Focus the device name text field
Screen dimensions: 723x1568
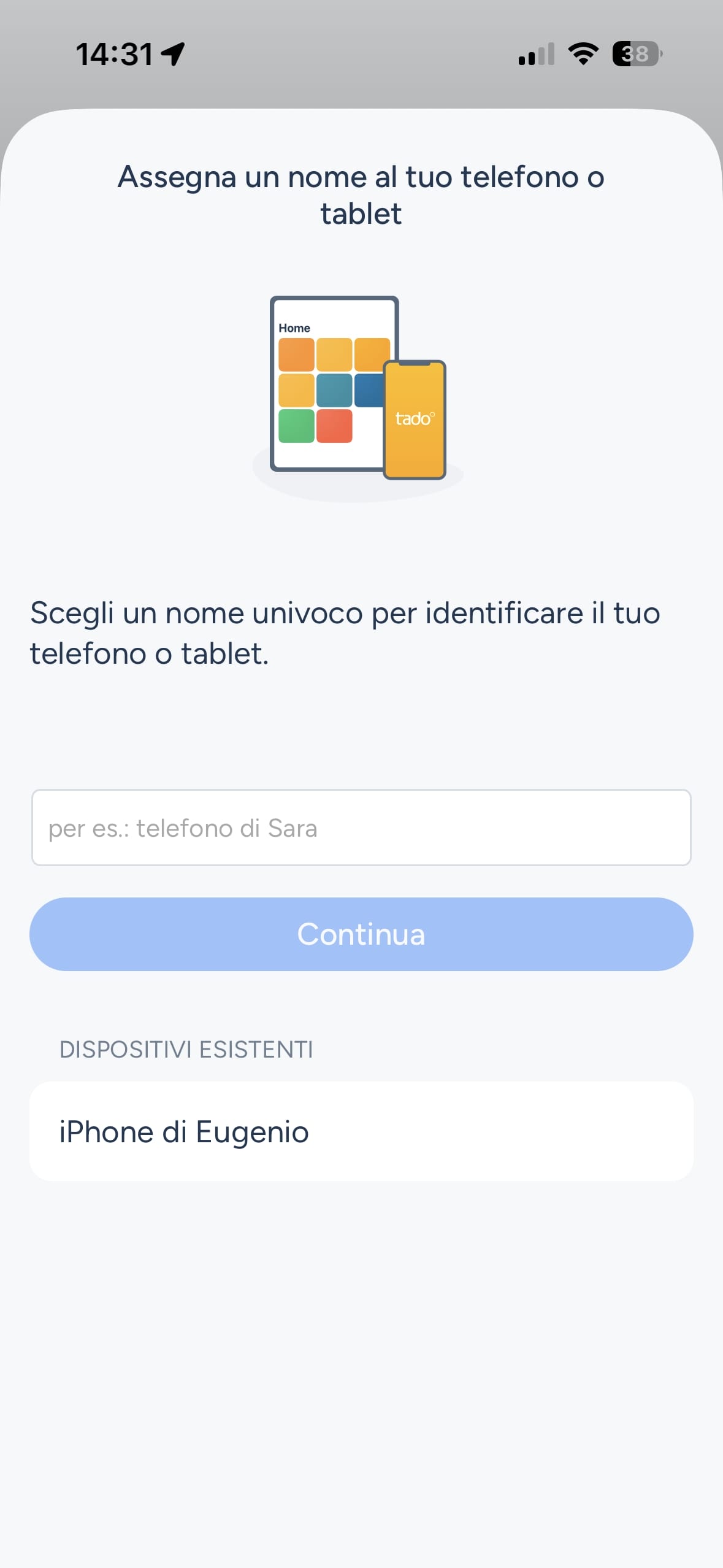pyautogui.click(x=361, y=828)
